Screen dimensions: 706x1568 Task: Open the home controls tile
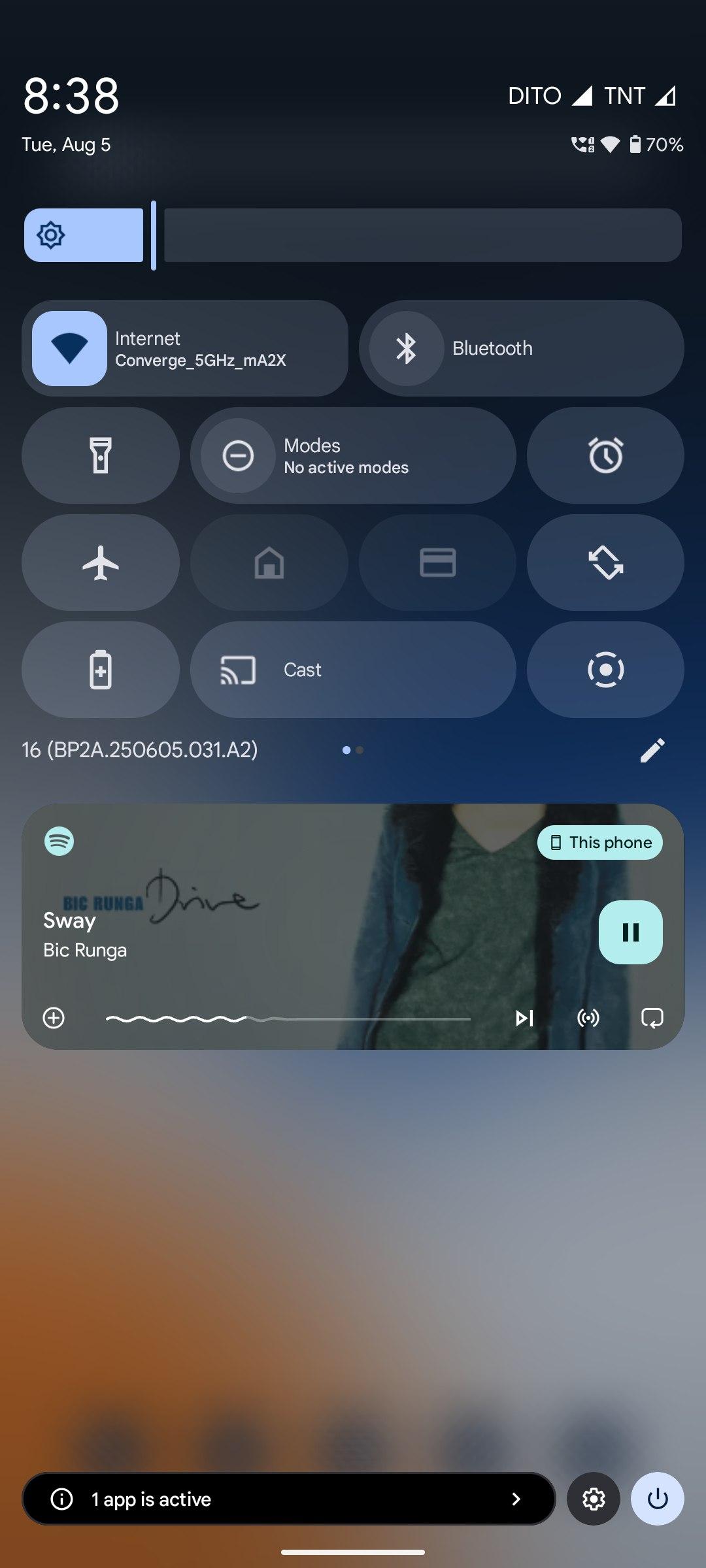(269, 563)
